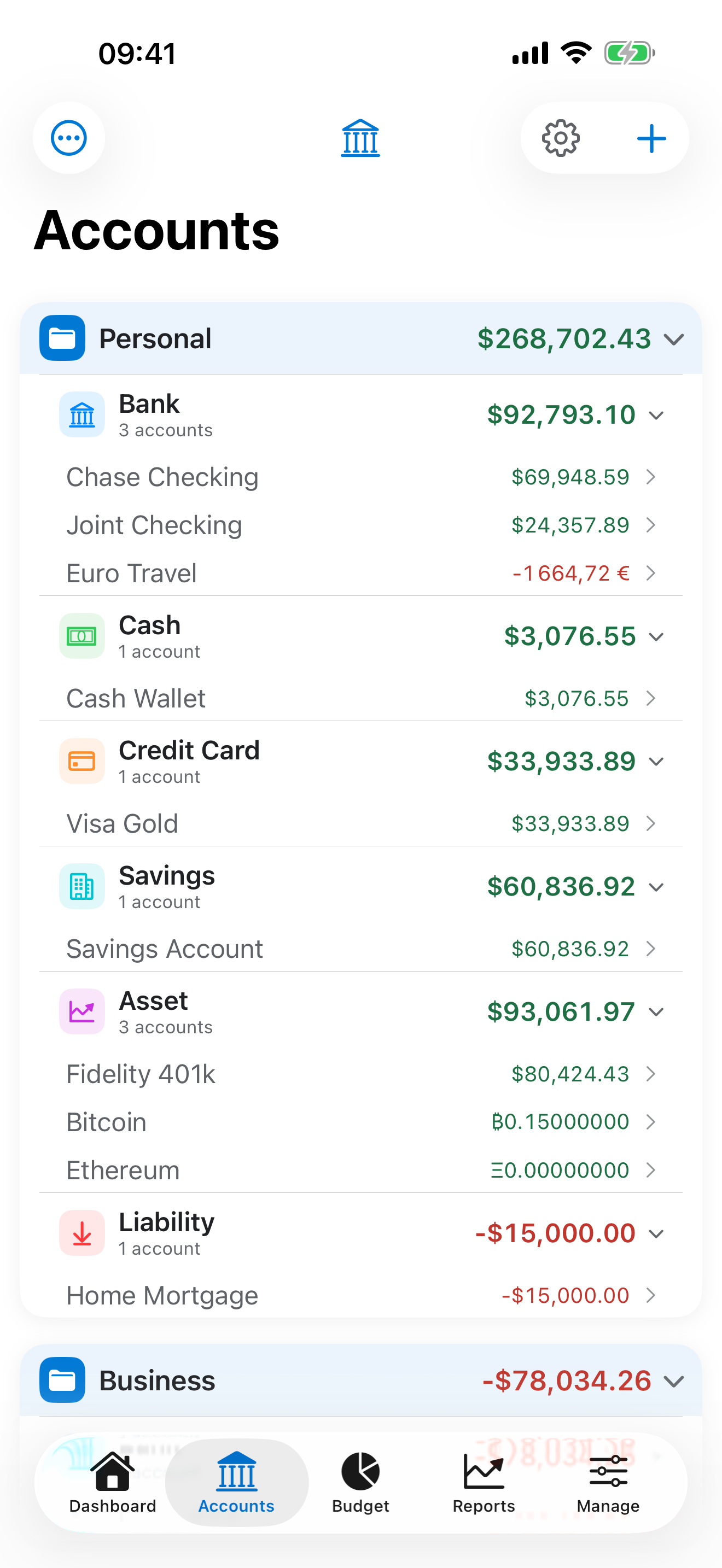The width and height of the screenshot is (722, 1568).
Task: Tap the bank icon at top center
Action: (x=360, y=138)
